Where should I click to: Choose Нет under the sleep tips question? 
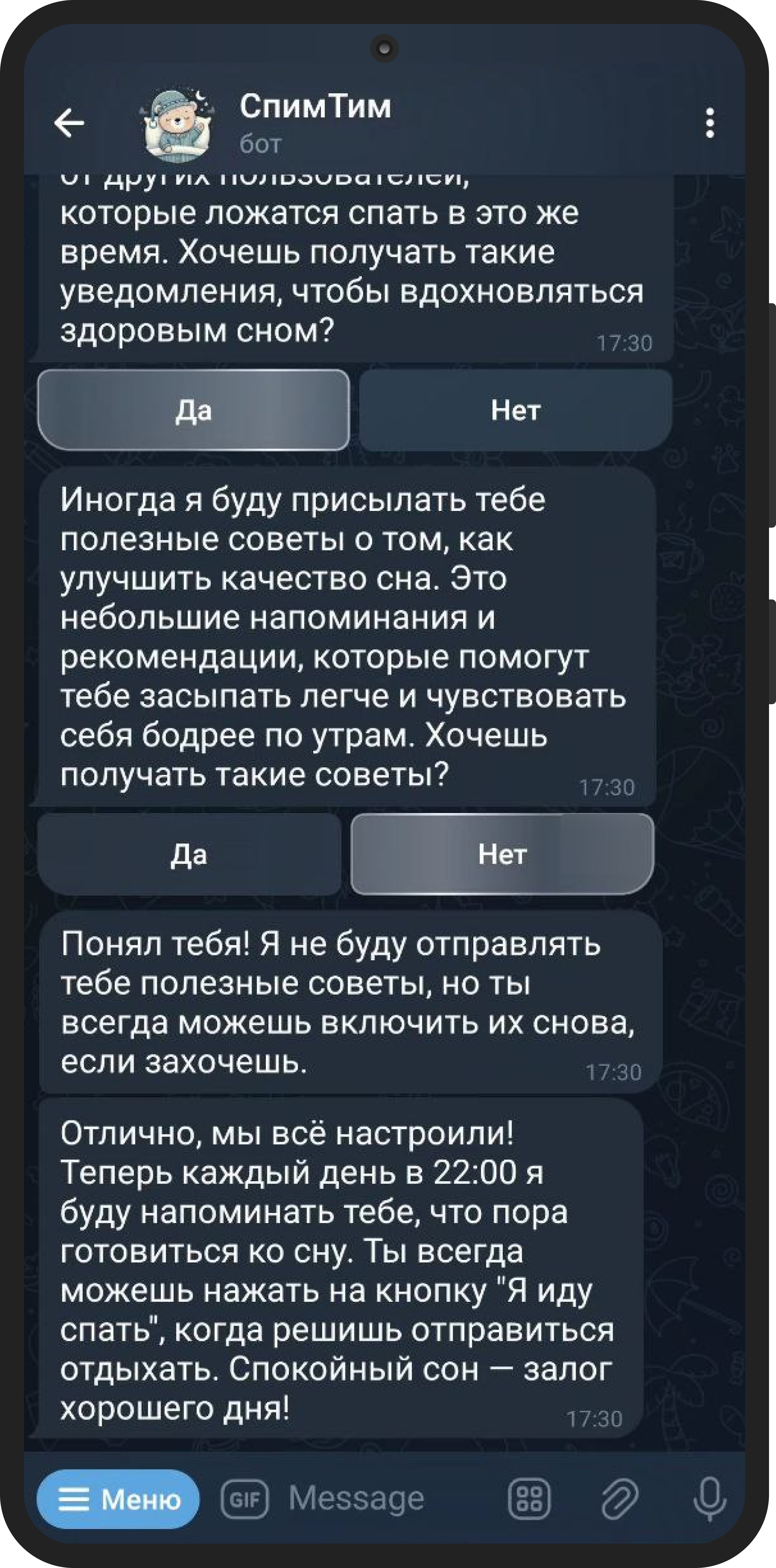(x=503, y=854)
